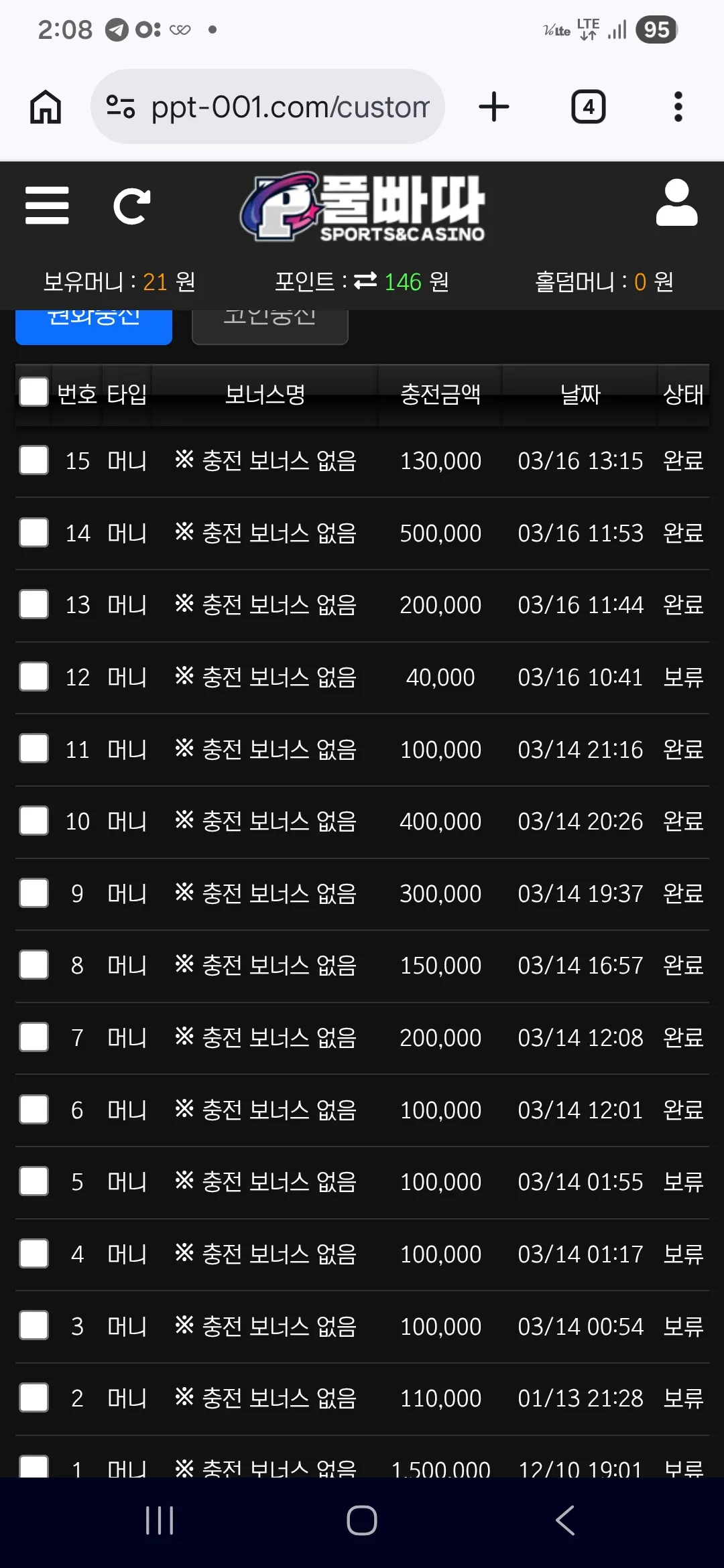Tap the browser address bar

(267, 107)
